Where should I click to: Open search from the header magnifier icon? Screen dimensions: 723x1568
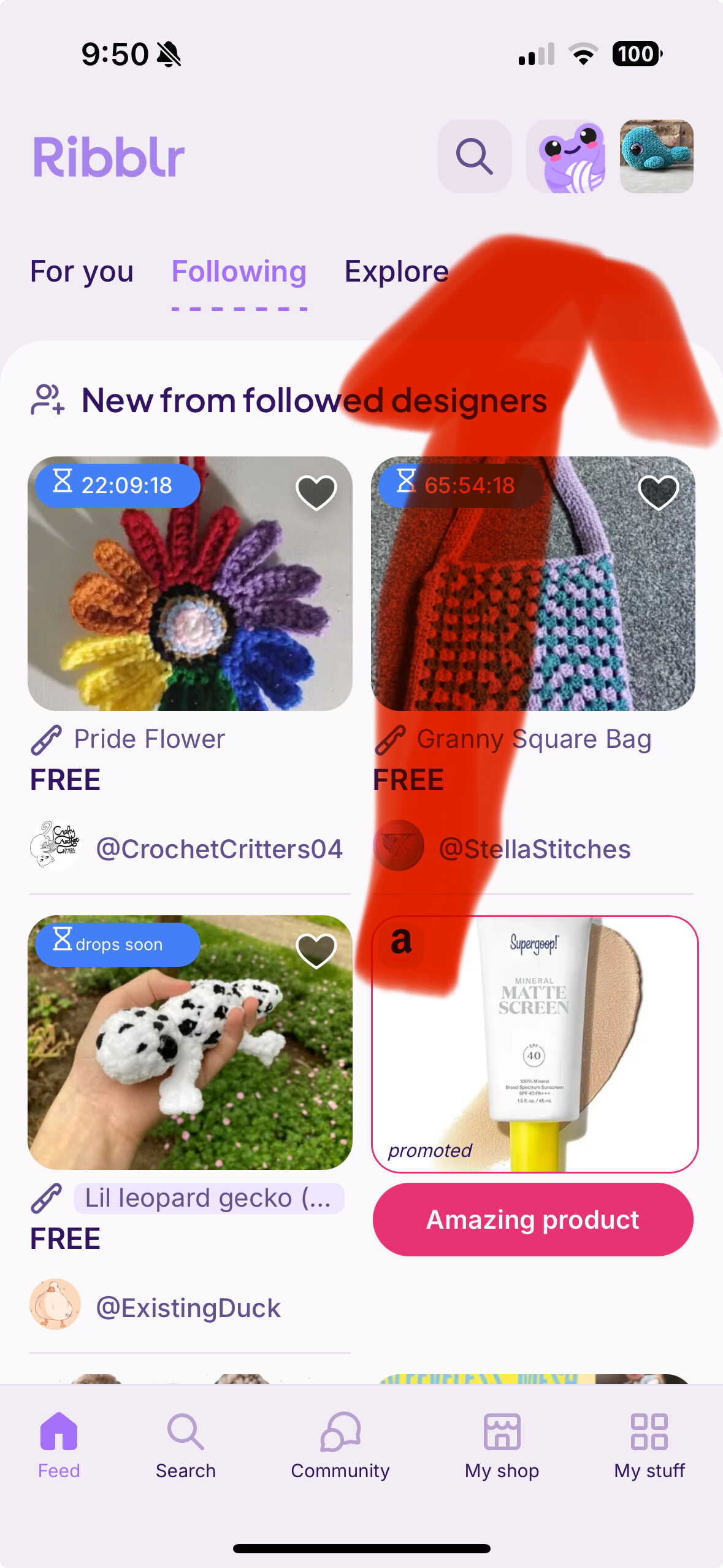[474, 156]
